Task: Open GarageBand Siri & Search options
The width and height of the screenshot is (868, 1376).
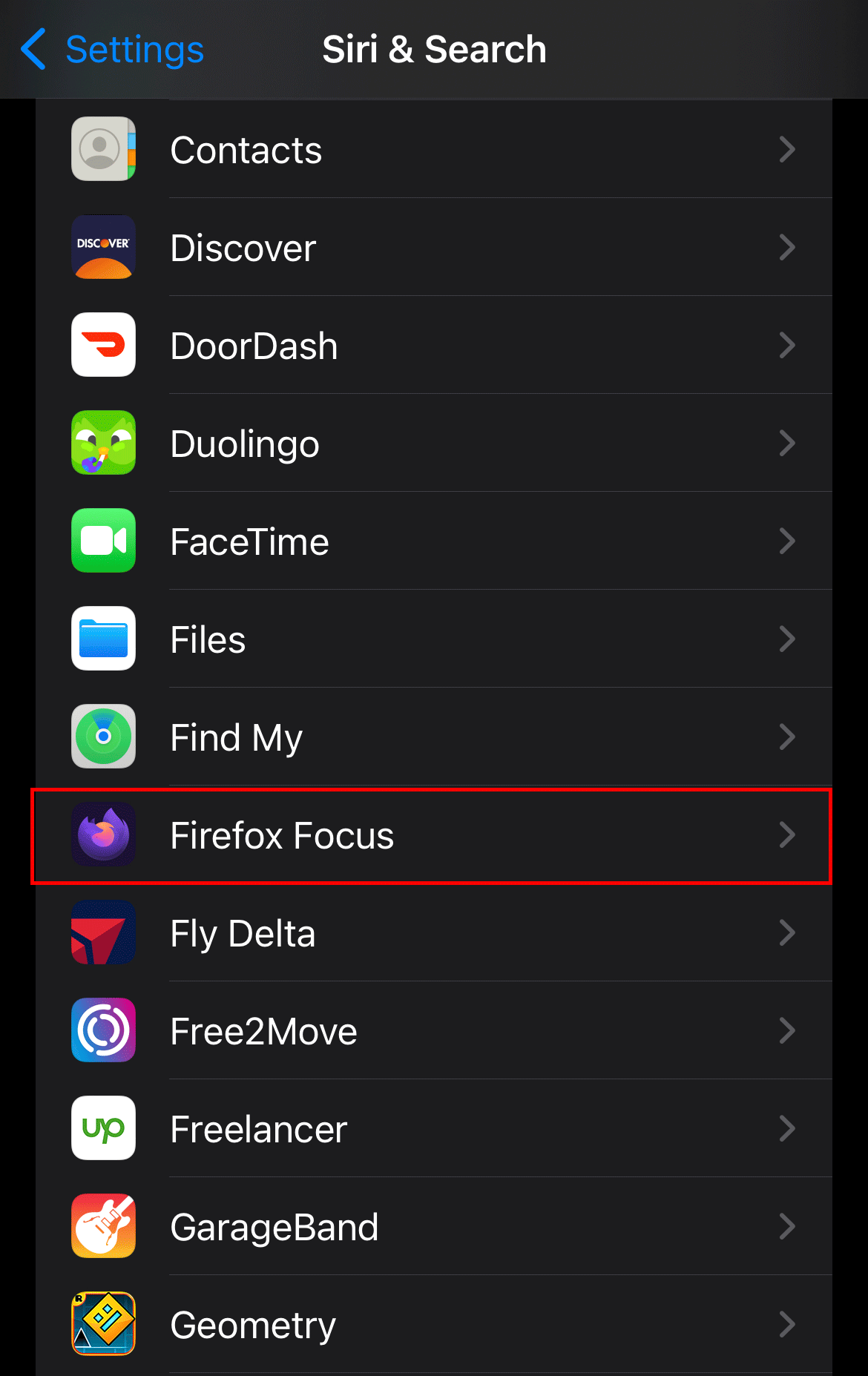Action: click(433, 1227)
